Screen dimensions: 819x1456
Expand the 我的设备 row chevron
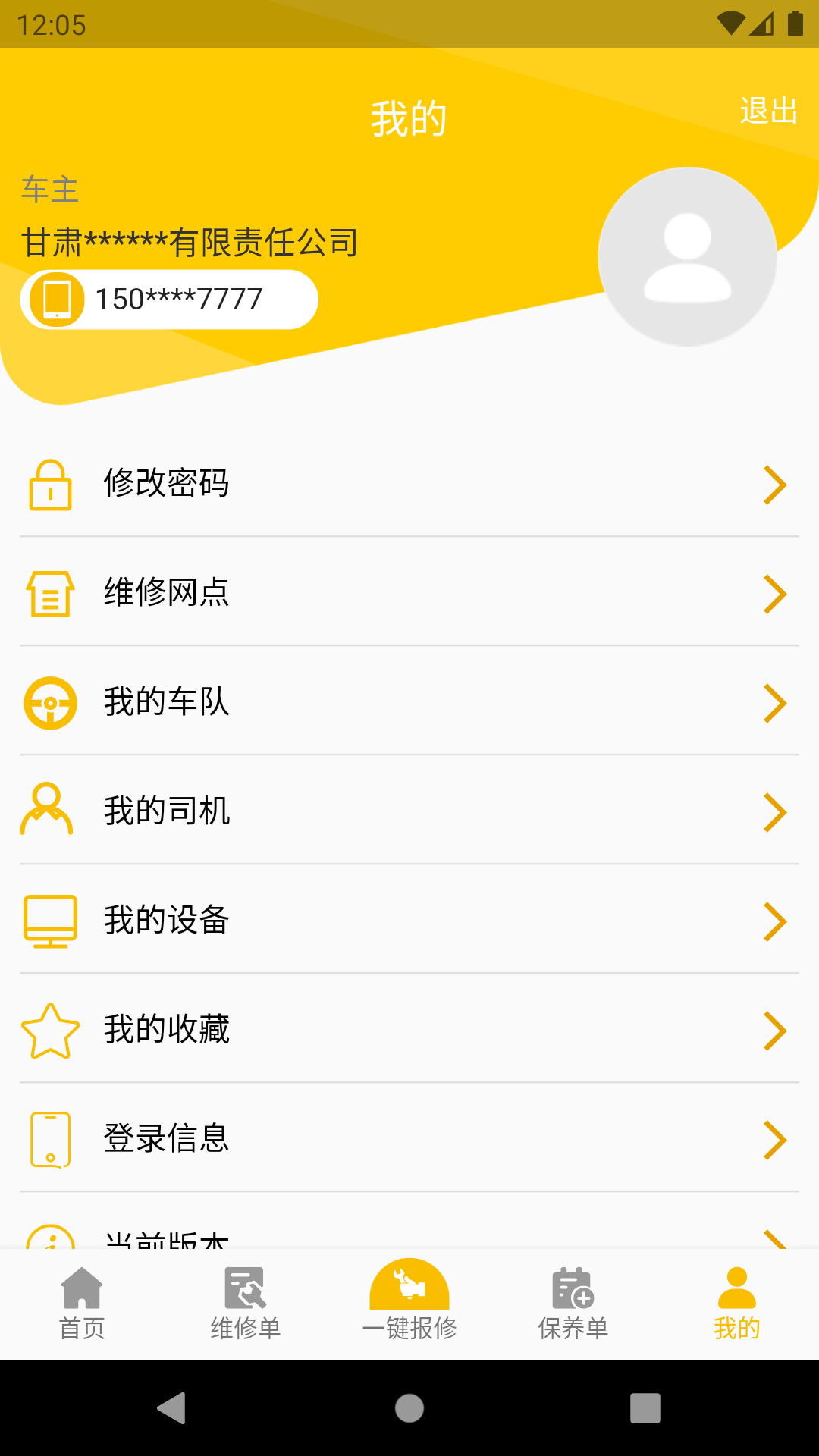tap(774, 921)
